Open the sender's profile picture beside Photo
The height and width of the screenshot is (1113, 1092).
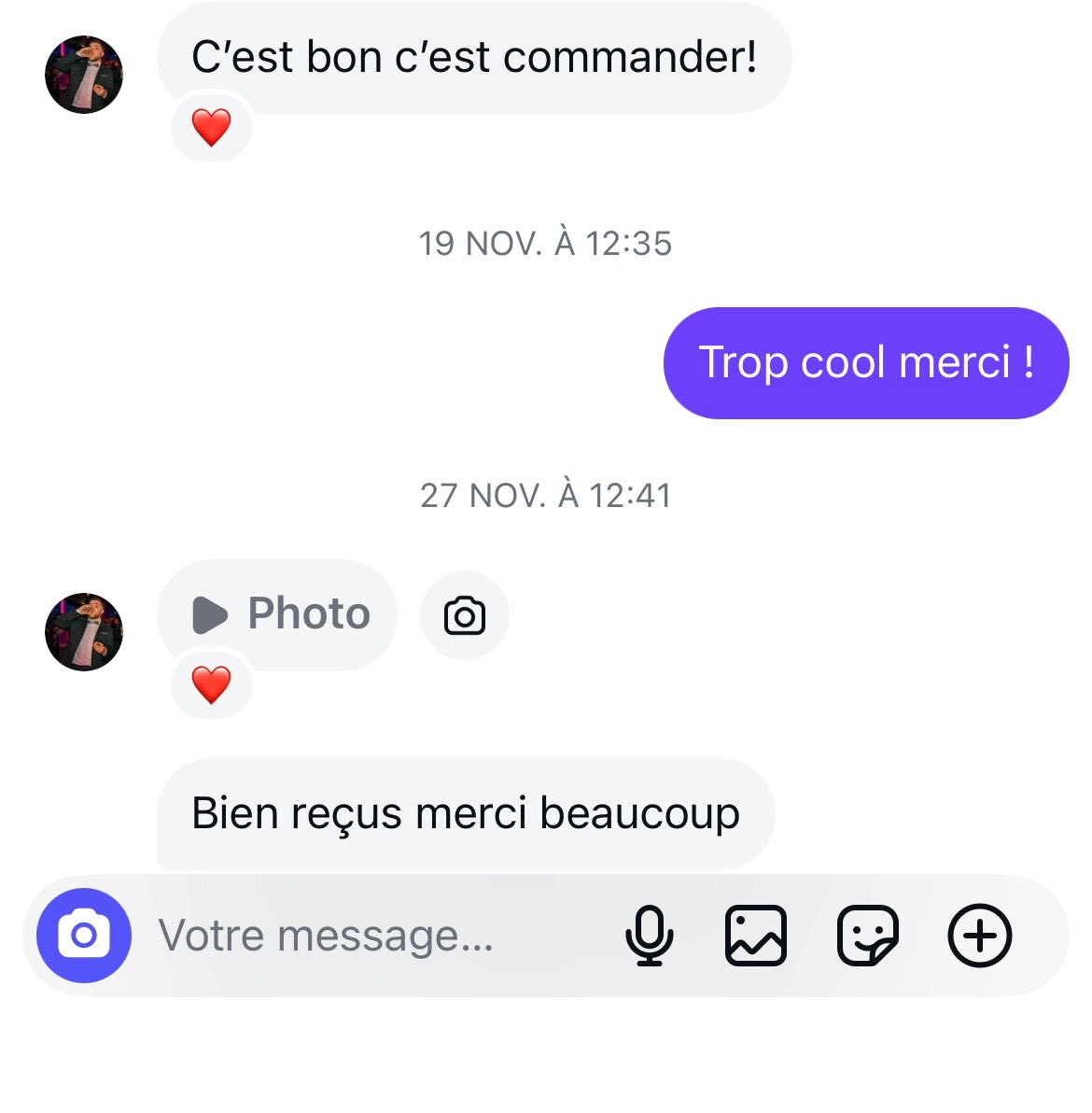coord(84,632)
